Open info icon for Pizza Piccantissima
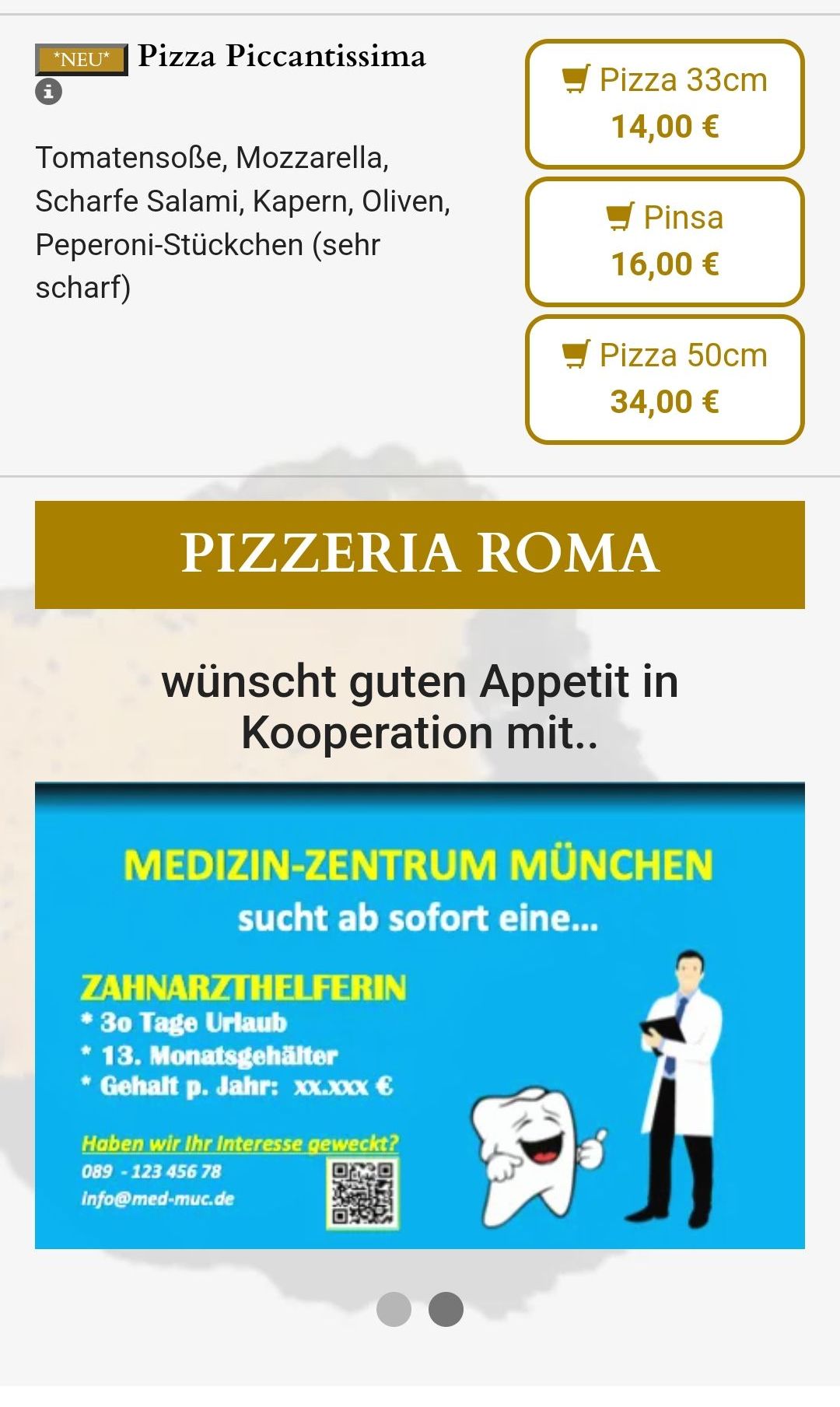This screenshot has height=1407, width=840. point(48,92)
